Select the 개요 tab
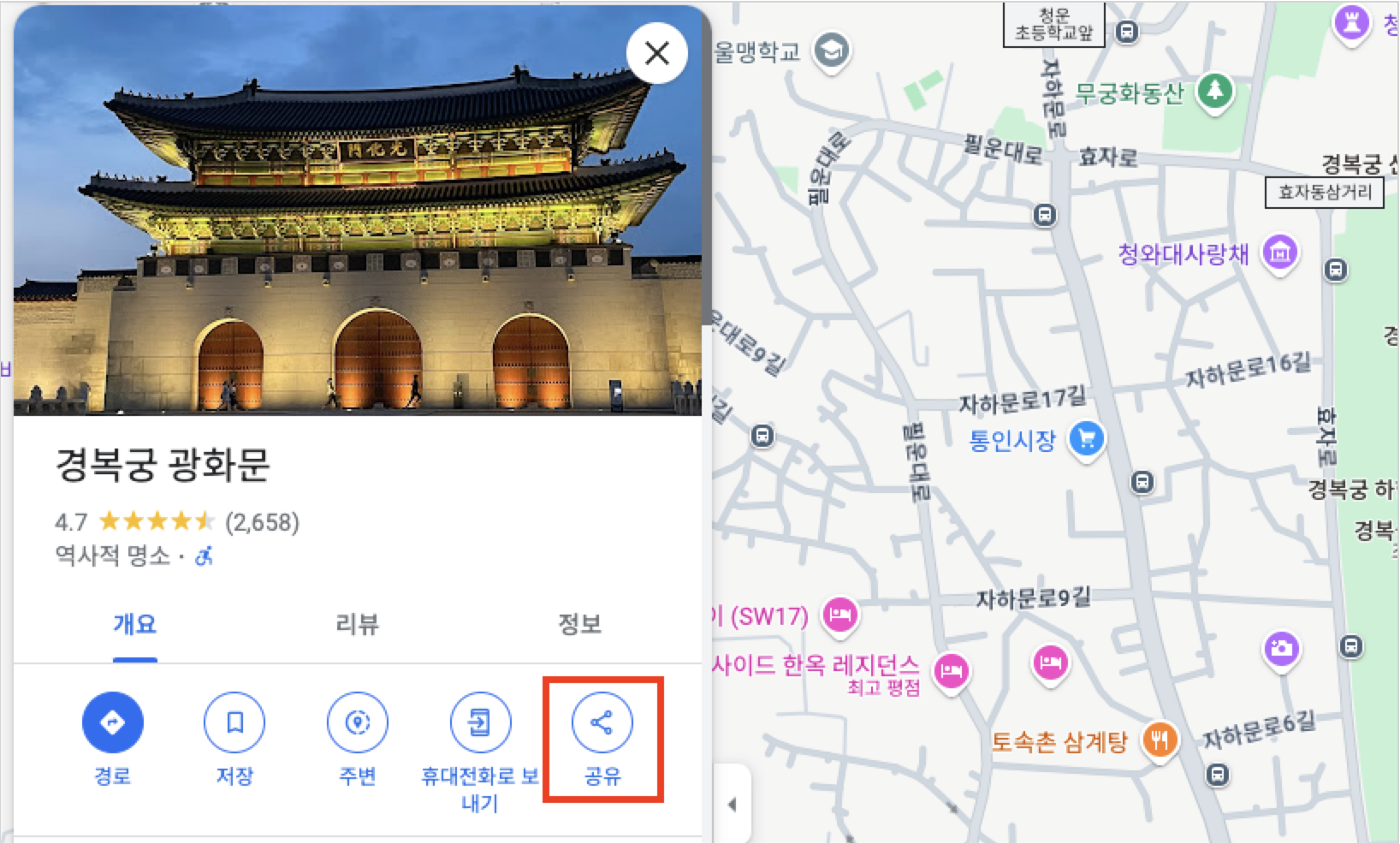 pos(135,624)
